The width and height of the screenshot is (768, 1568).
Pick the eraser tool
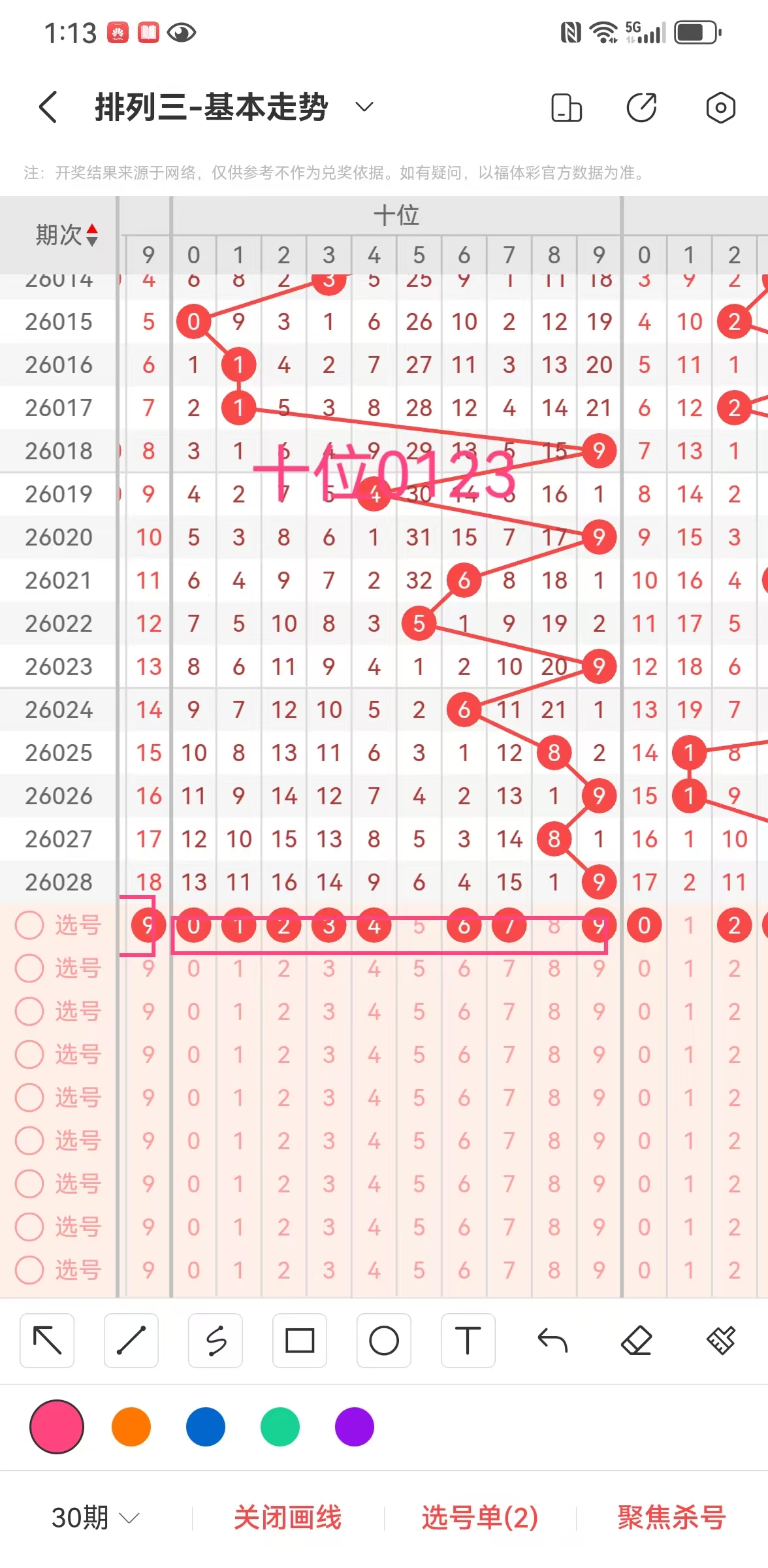point(637,1341)
